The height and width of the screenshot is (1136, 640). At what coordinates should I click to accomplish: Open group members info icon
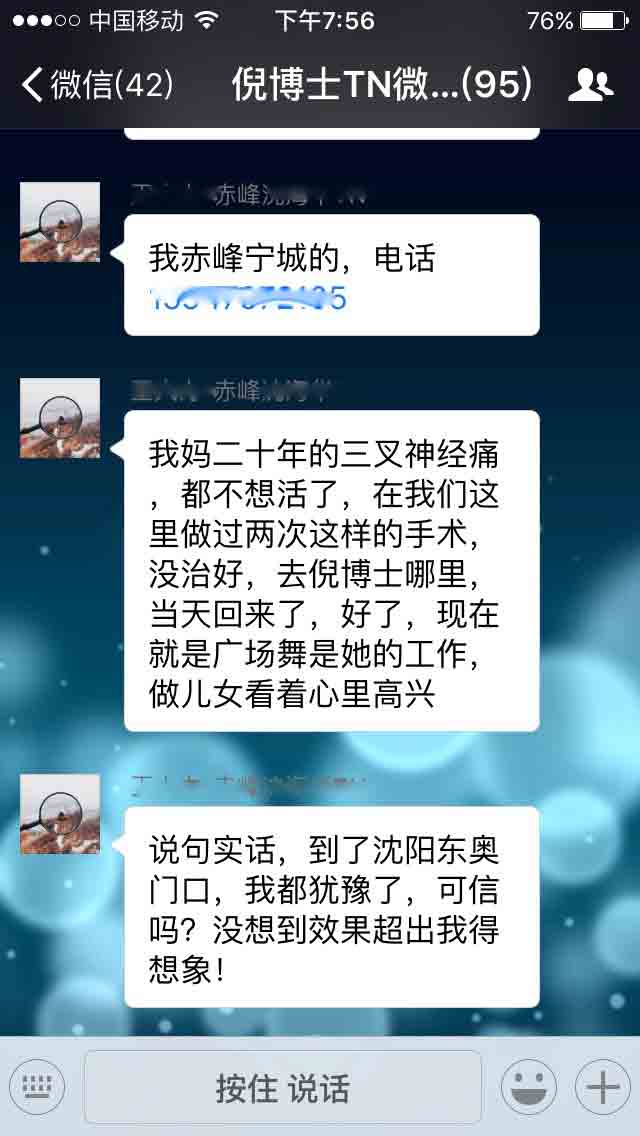tap(590, 85)
